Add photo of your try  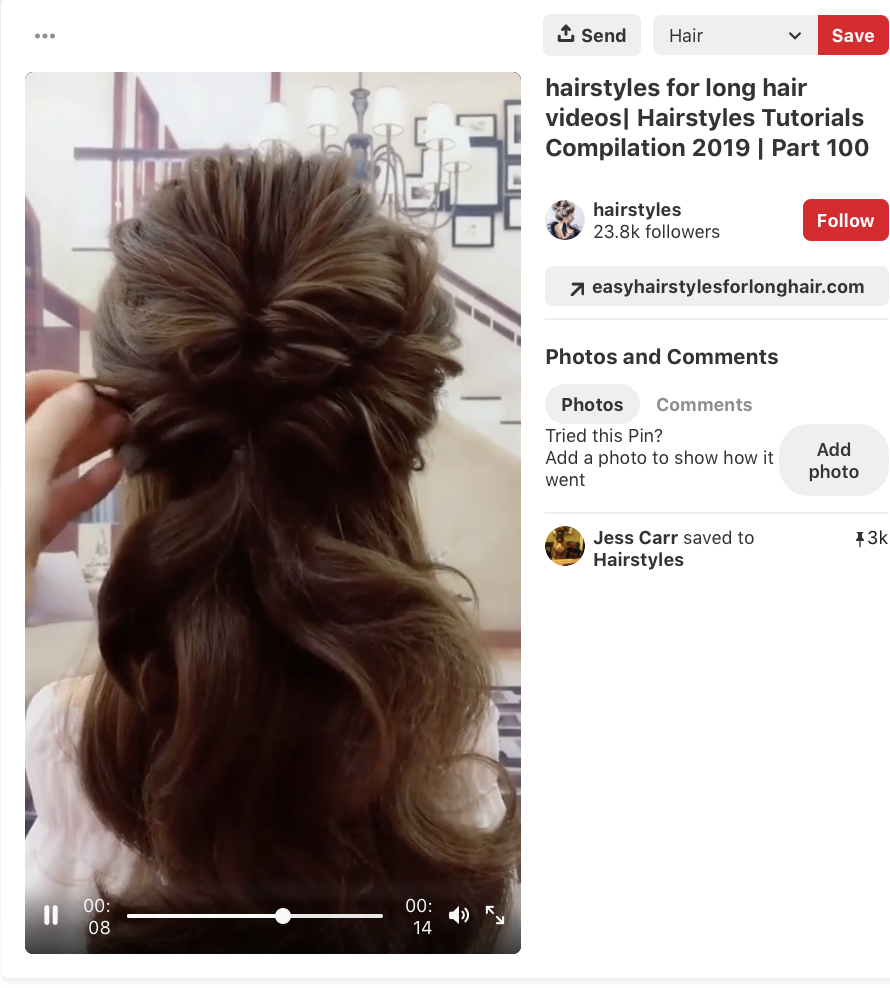833,460
